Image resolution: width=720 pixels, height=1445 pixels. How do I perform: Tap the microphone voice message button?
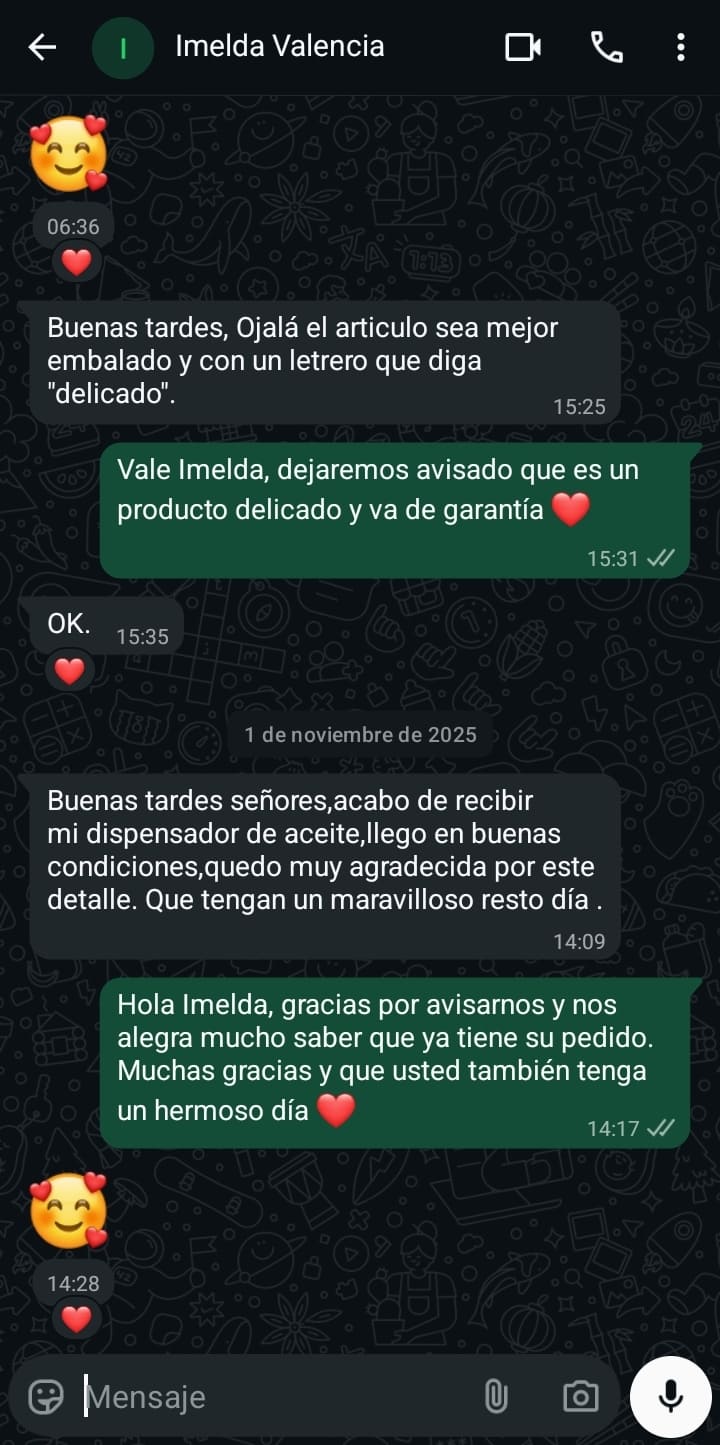pyautogui.click(x=670, y=1396)
